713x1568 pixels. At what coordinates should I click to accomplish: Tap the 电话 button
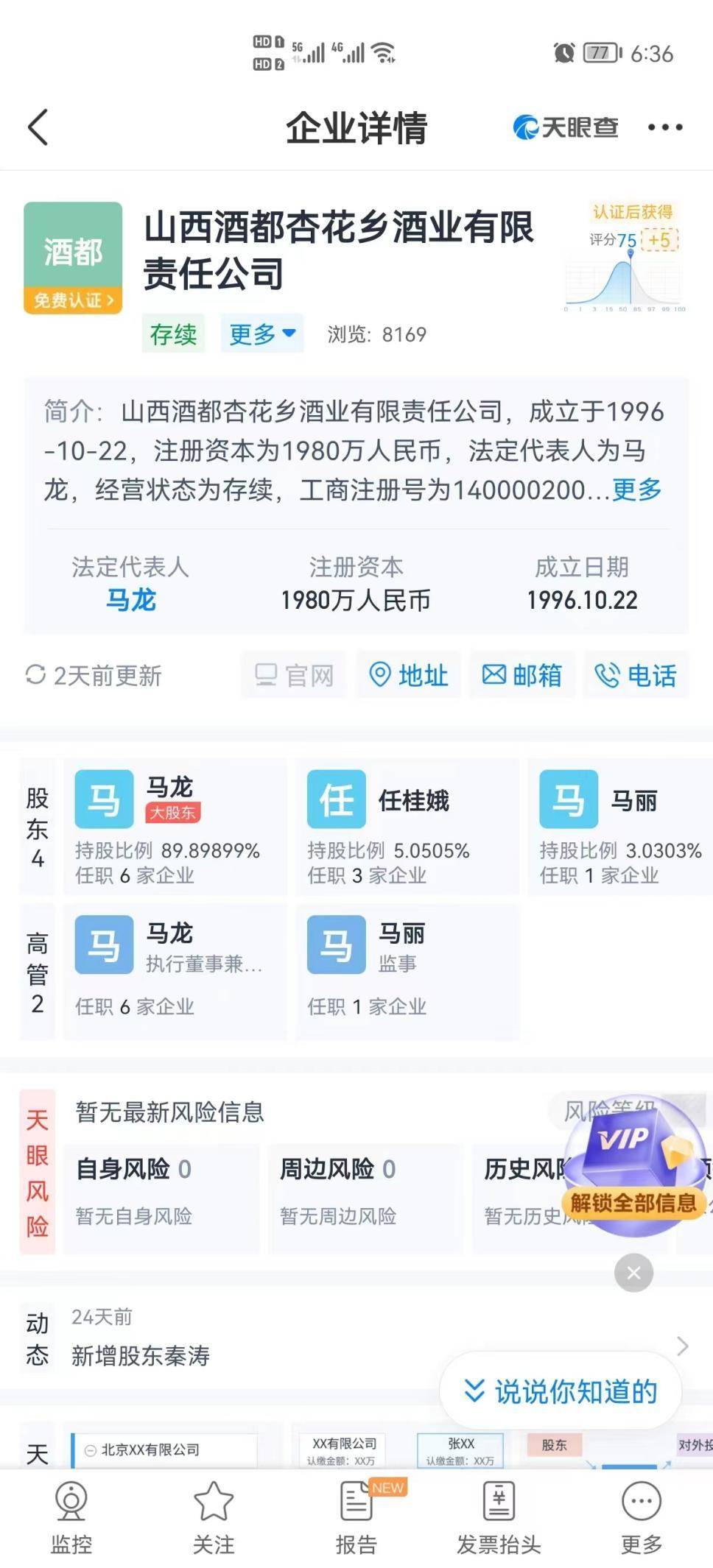coord(636,675)
